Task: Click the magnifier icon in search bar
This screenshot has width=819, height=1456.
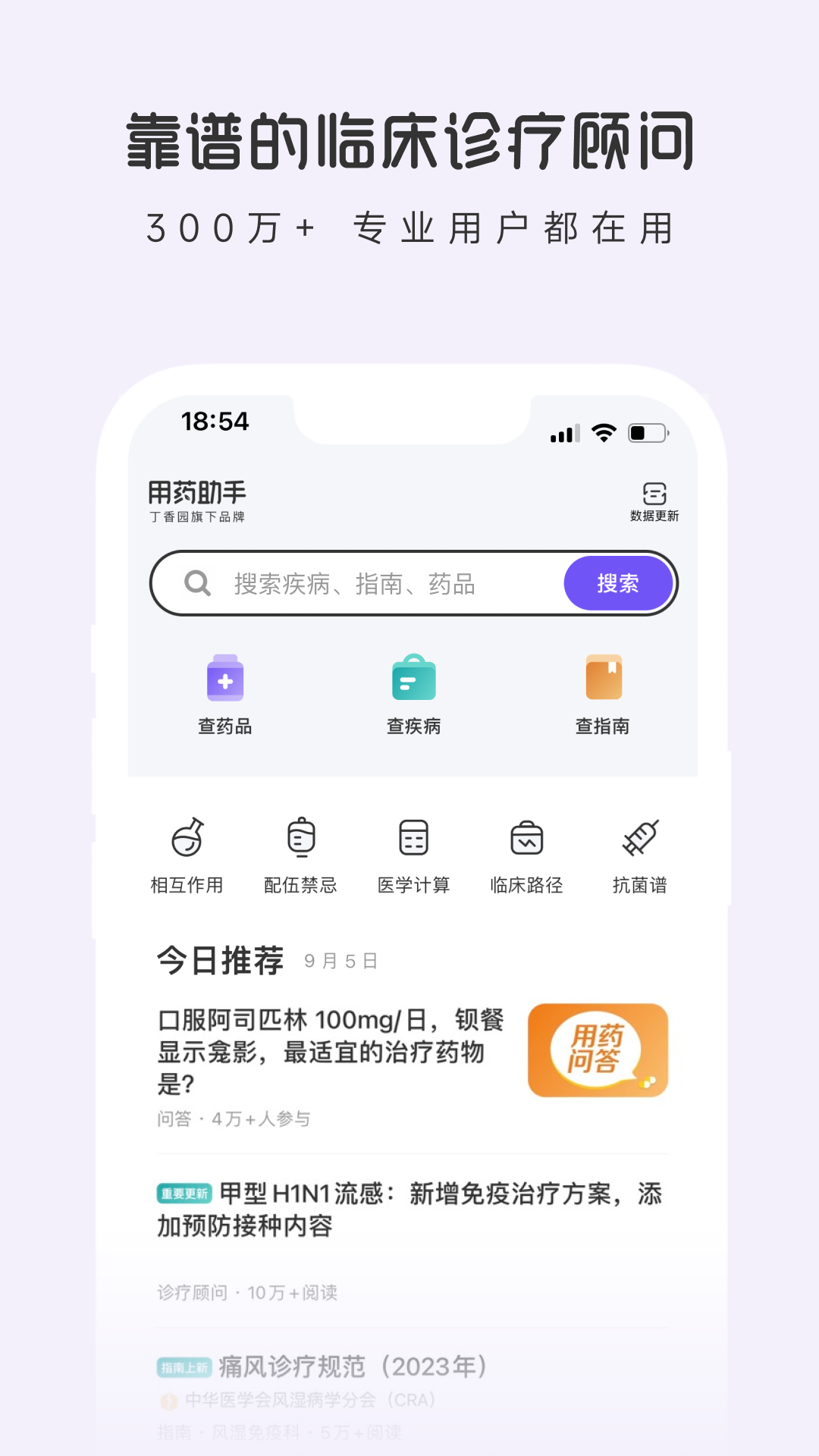Action: pyautogui.click(x=197, y=583)
